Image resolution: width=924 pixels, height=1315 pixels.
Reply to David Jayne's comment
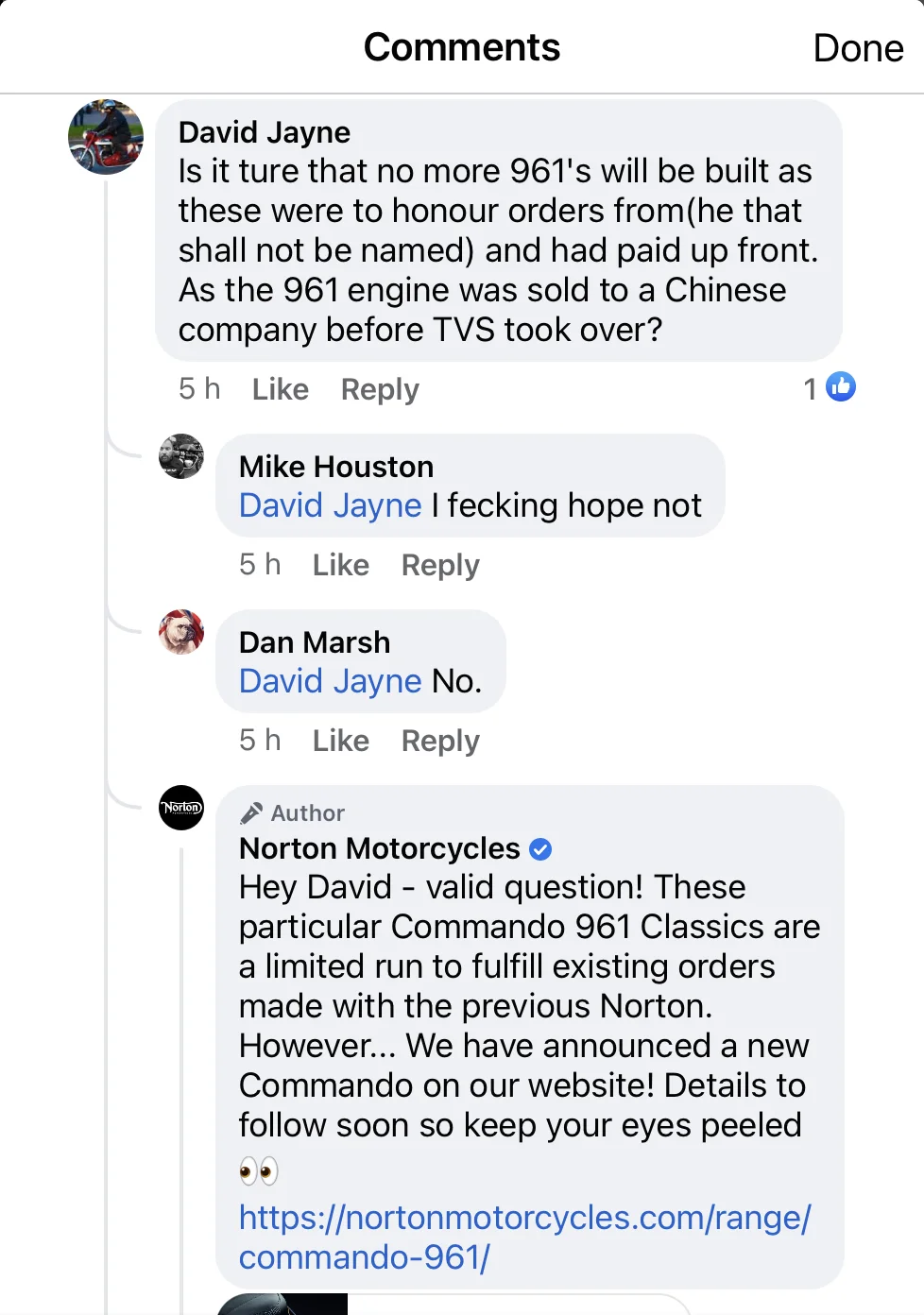pos(380,389)
